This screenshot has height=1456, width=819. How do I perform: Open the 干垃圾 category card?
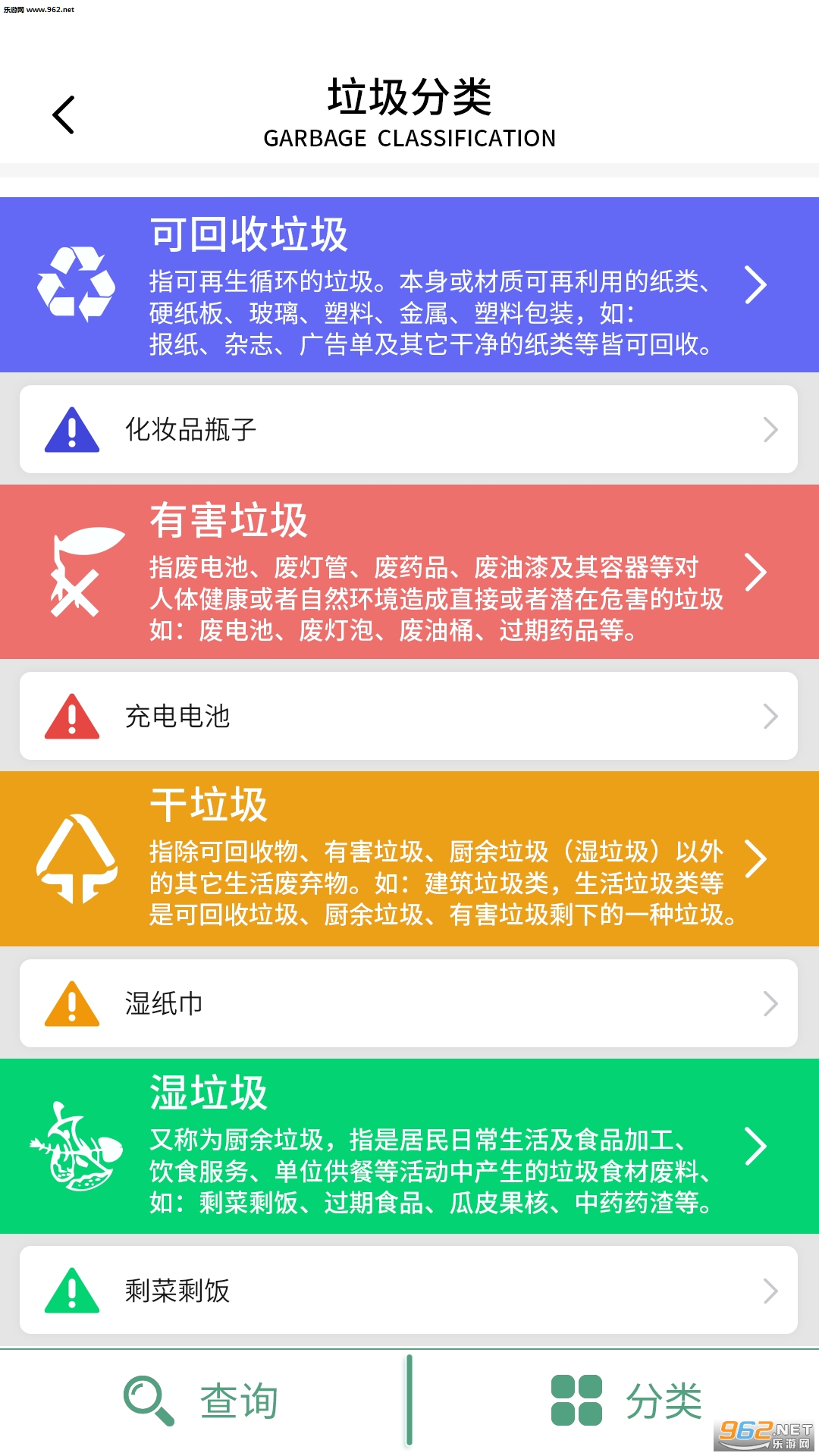(x=409, y=858)
